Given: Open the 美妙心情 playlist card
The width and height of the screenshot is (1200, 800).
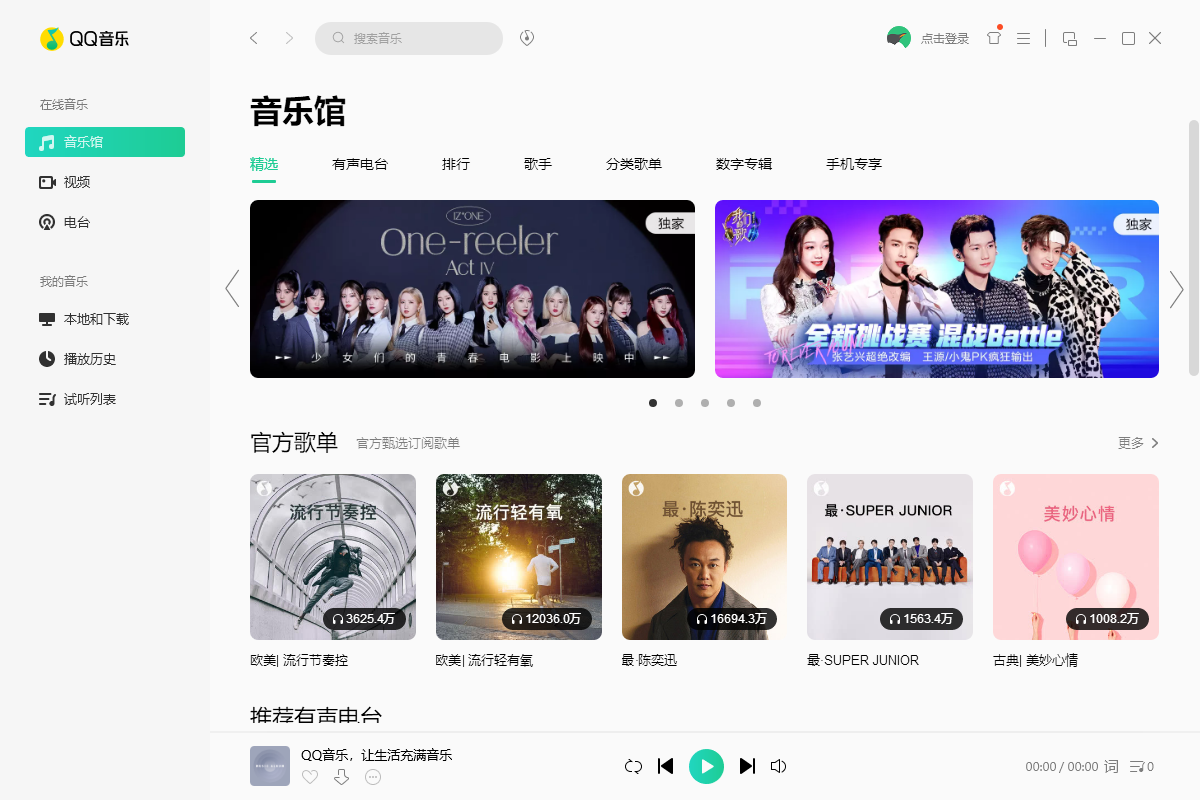Looking at the screenshot, I should 1075,557.
